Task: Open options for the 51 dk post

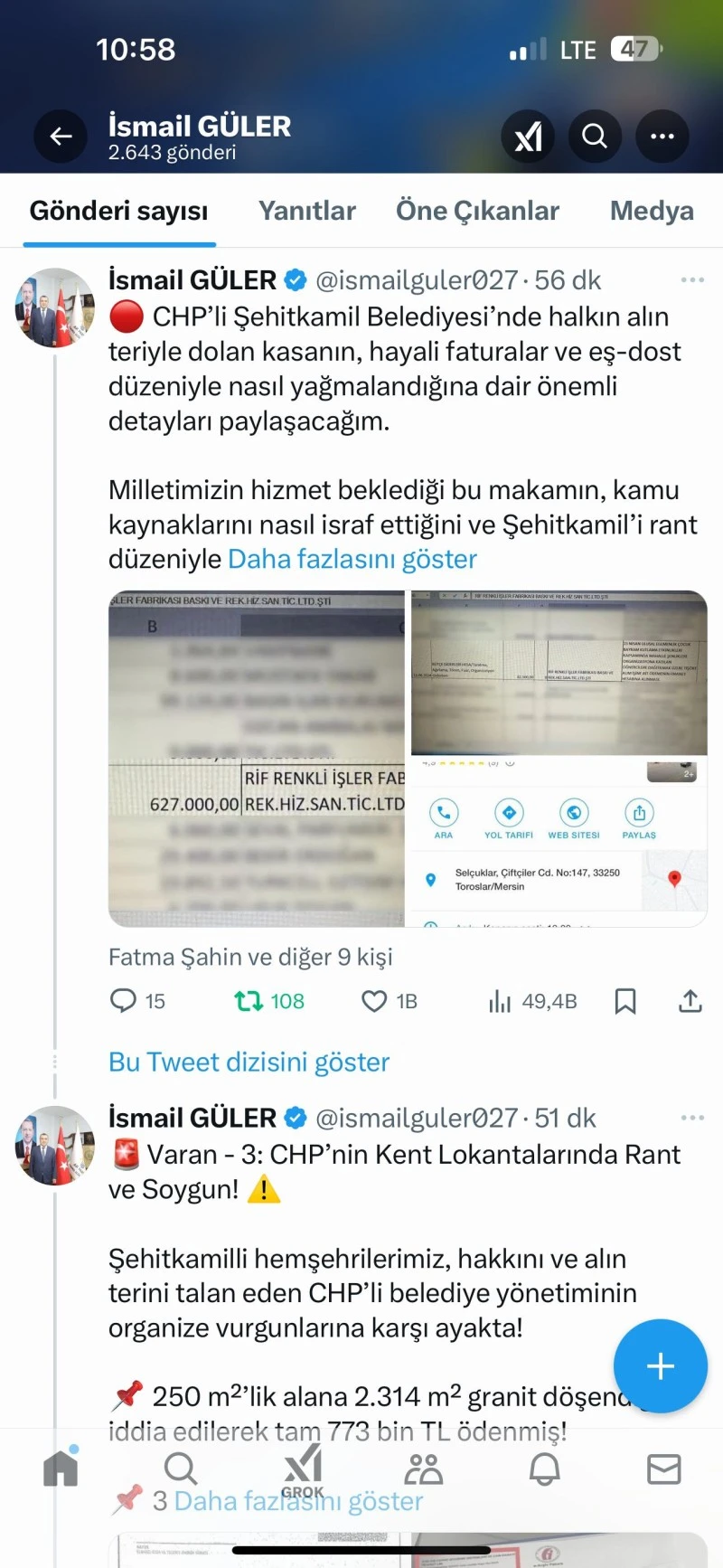Action: [x=692, y=1119]
